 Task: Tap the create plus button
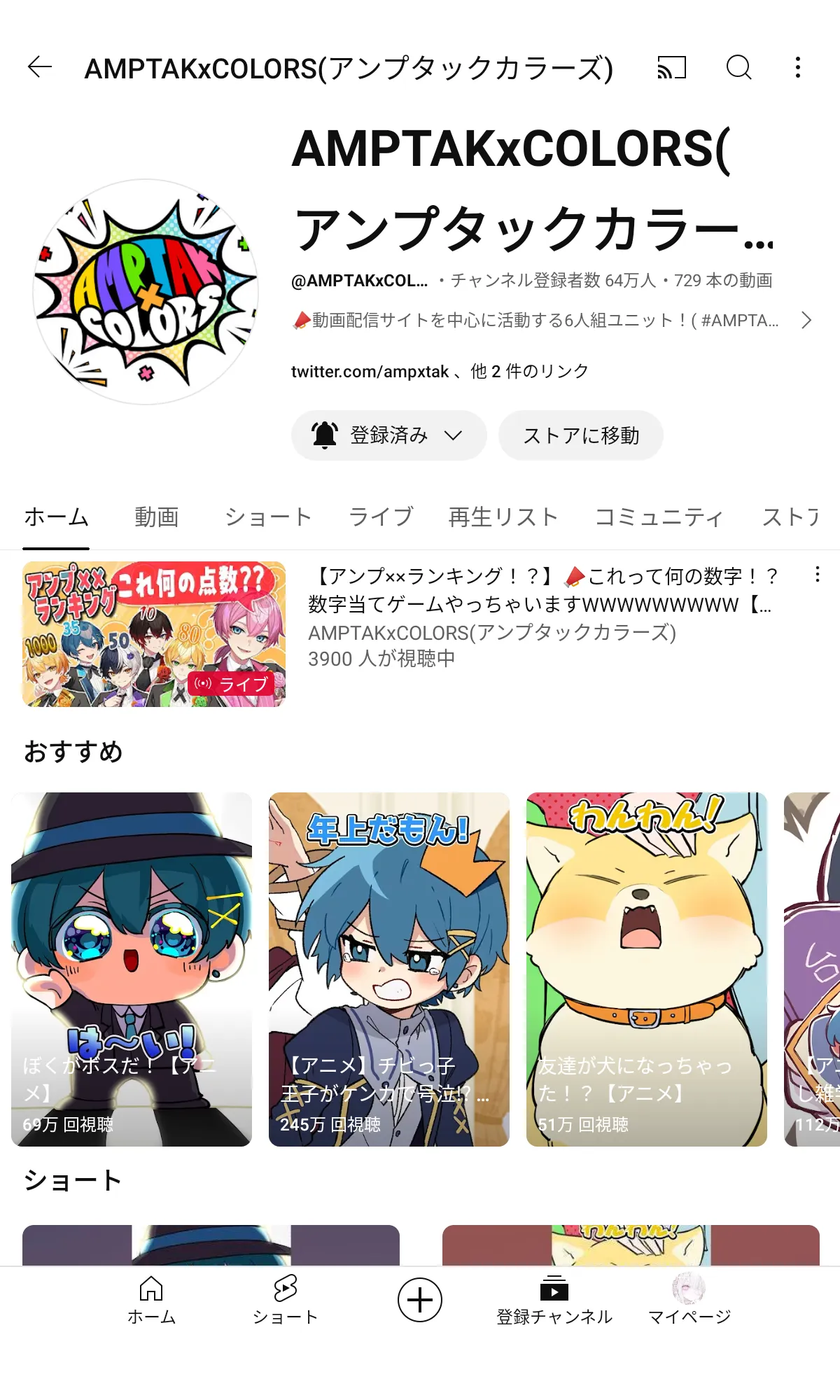[420, 1300]
